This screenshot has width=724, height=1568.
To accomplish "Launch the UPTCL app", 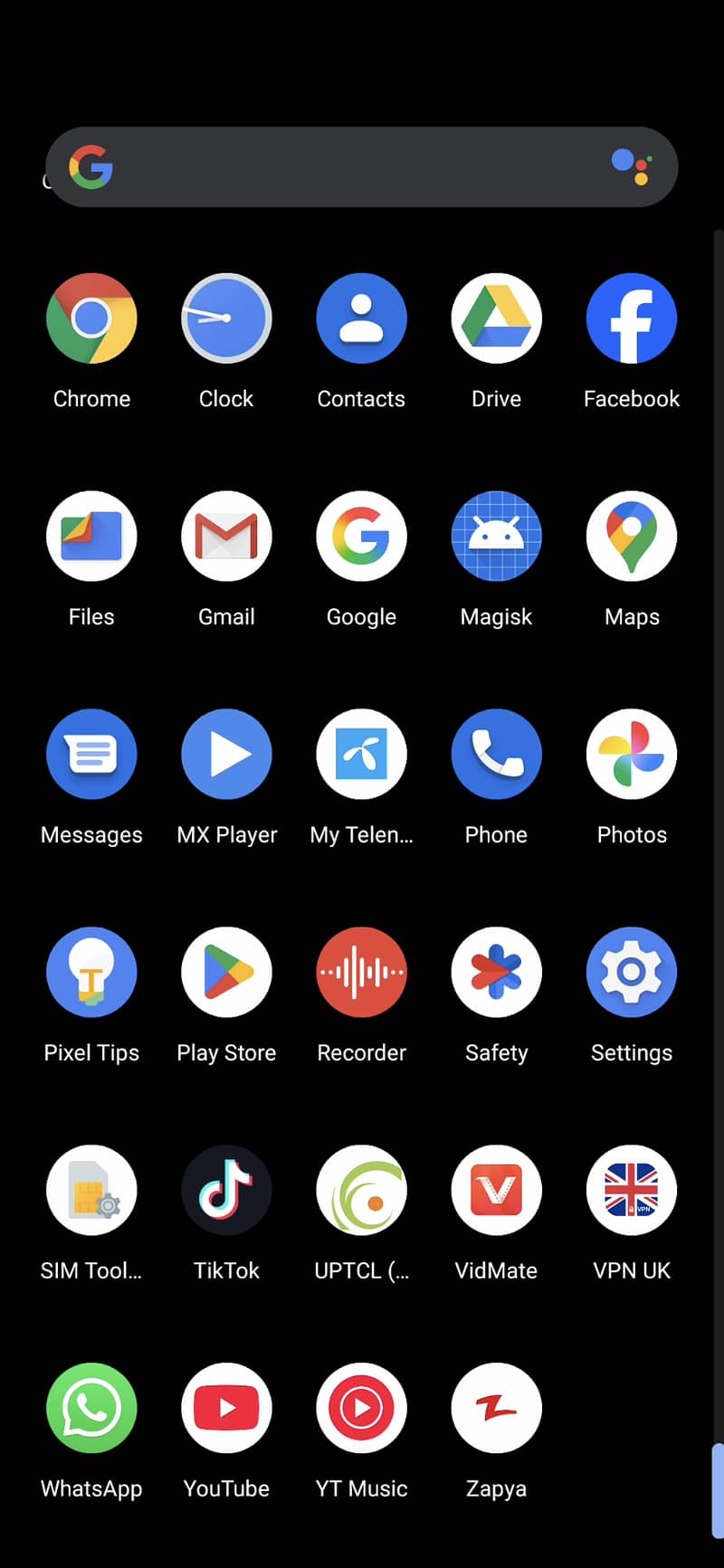I will point(361,1190).
